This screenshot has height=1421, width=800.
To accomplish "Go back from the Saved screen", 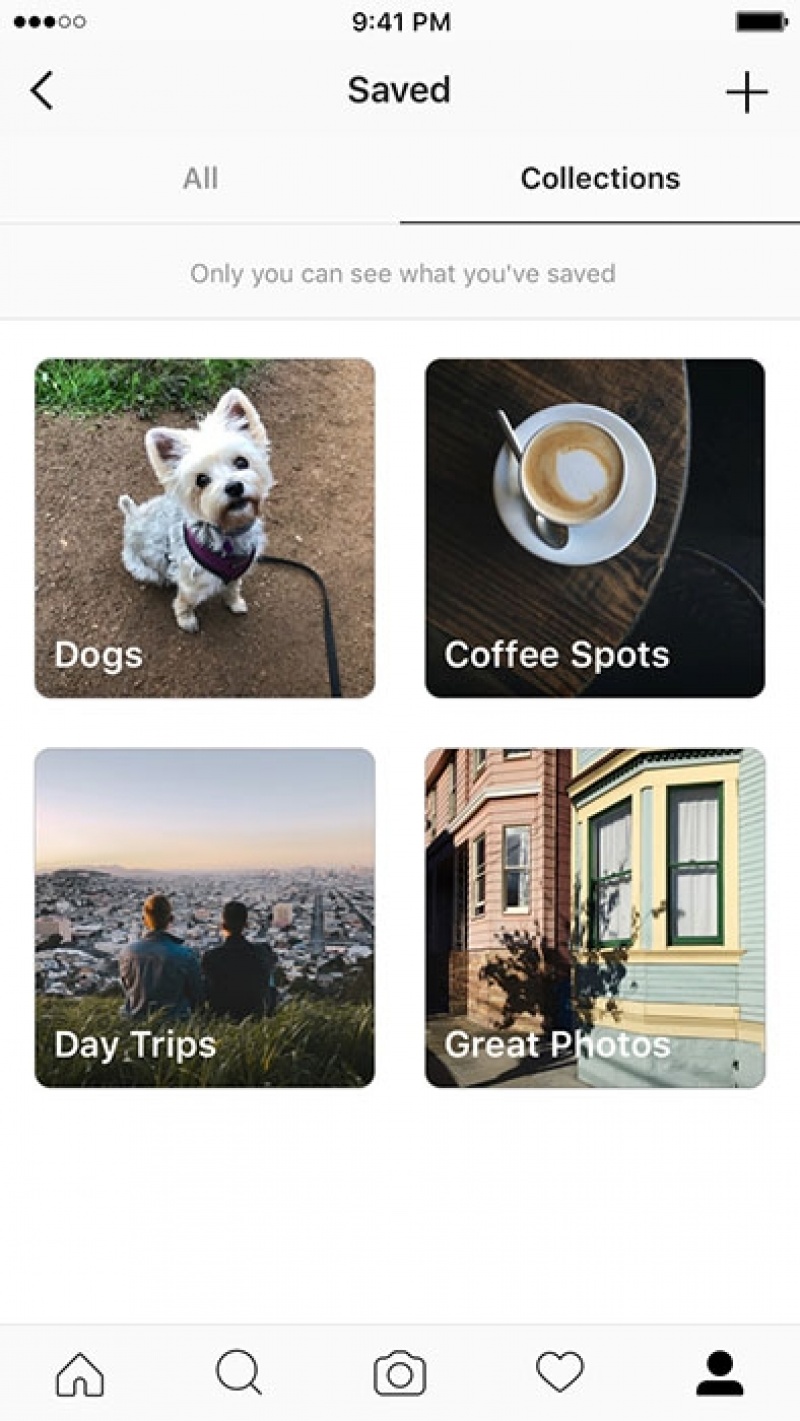I will pyautogui.click(x=41, y=91).
